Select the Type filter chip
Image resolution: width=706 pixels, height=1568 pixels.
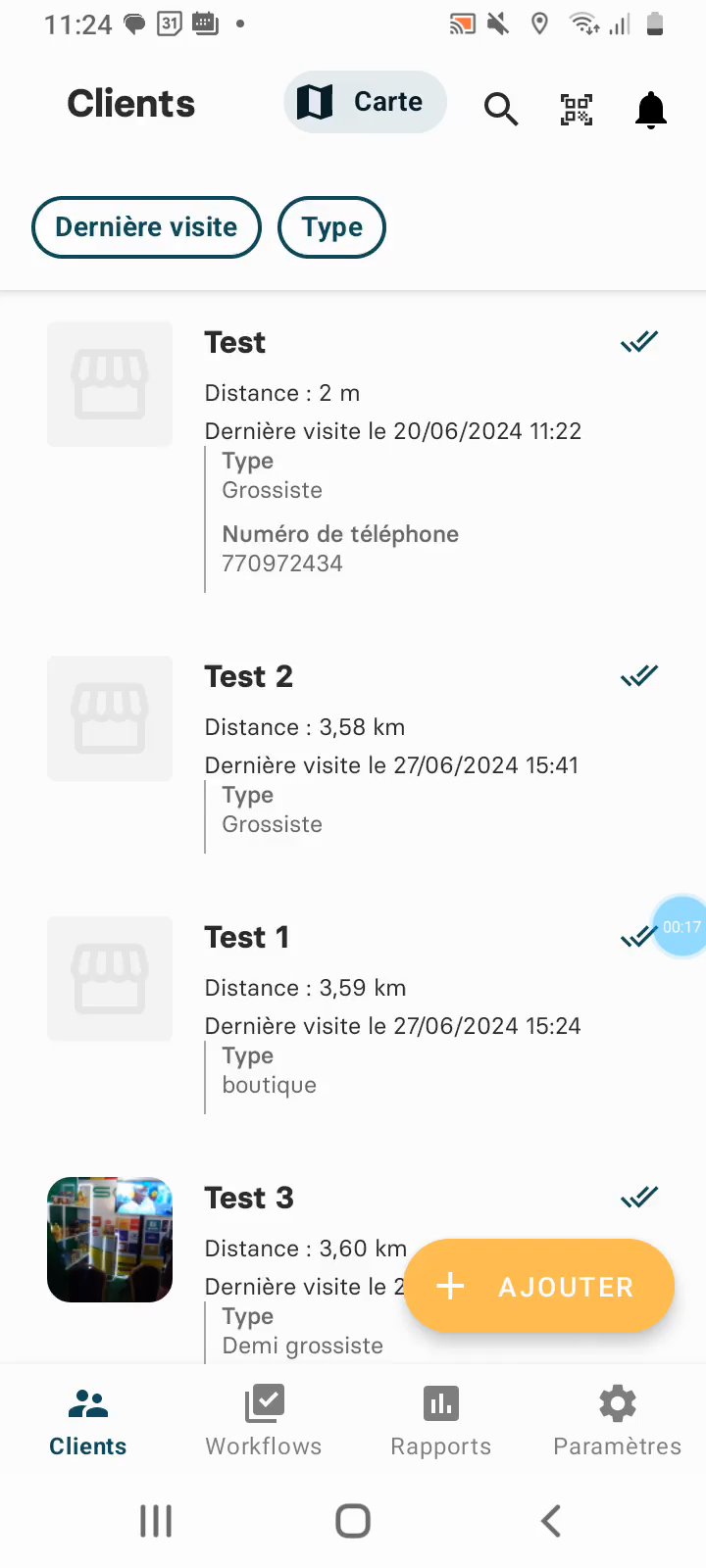click(x=331, y=227)
